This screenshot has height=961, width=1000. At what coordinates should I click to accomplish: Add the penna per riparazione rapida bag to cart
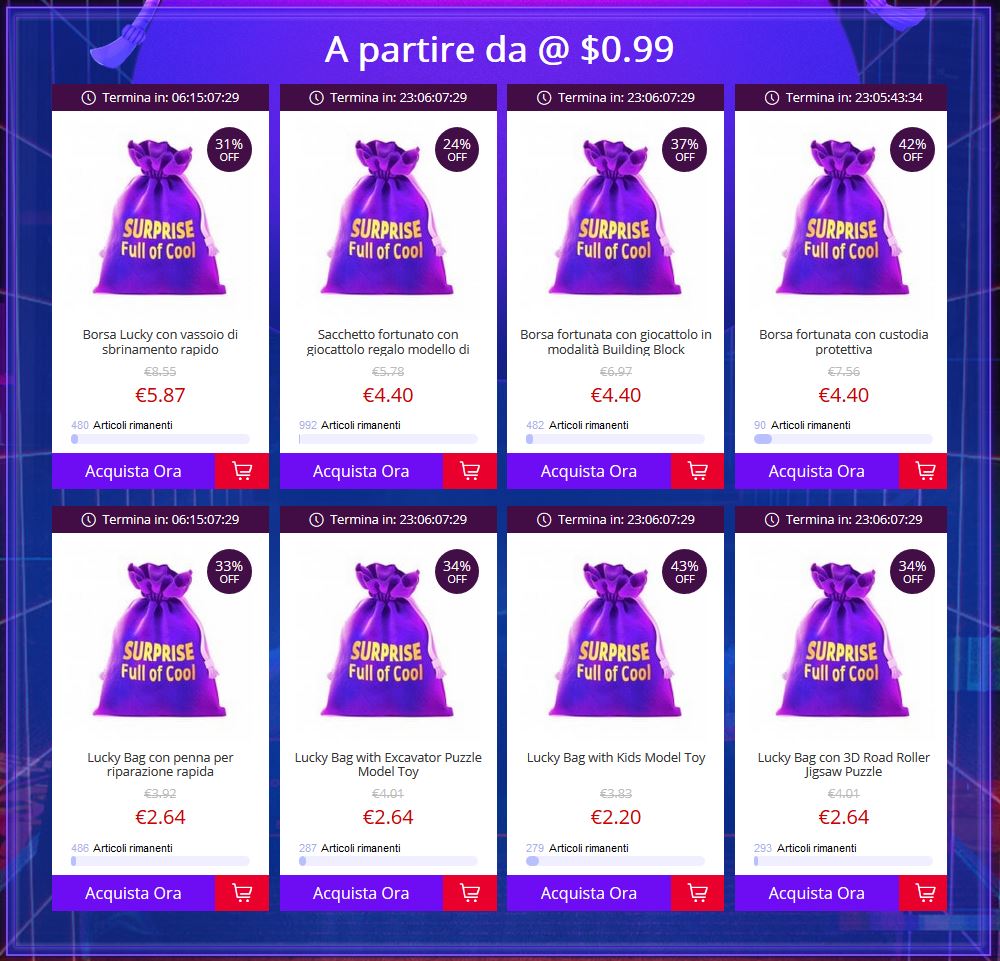pos(242,893)
